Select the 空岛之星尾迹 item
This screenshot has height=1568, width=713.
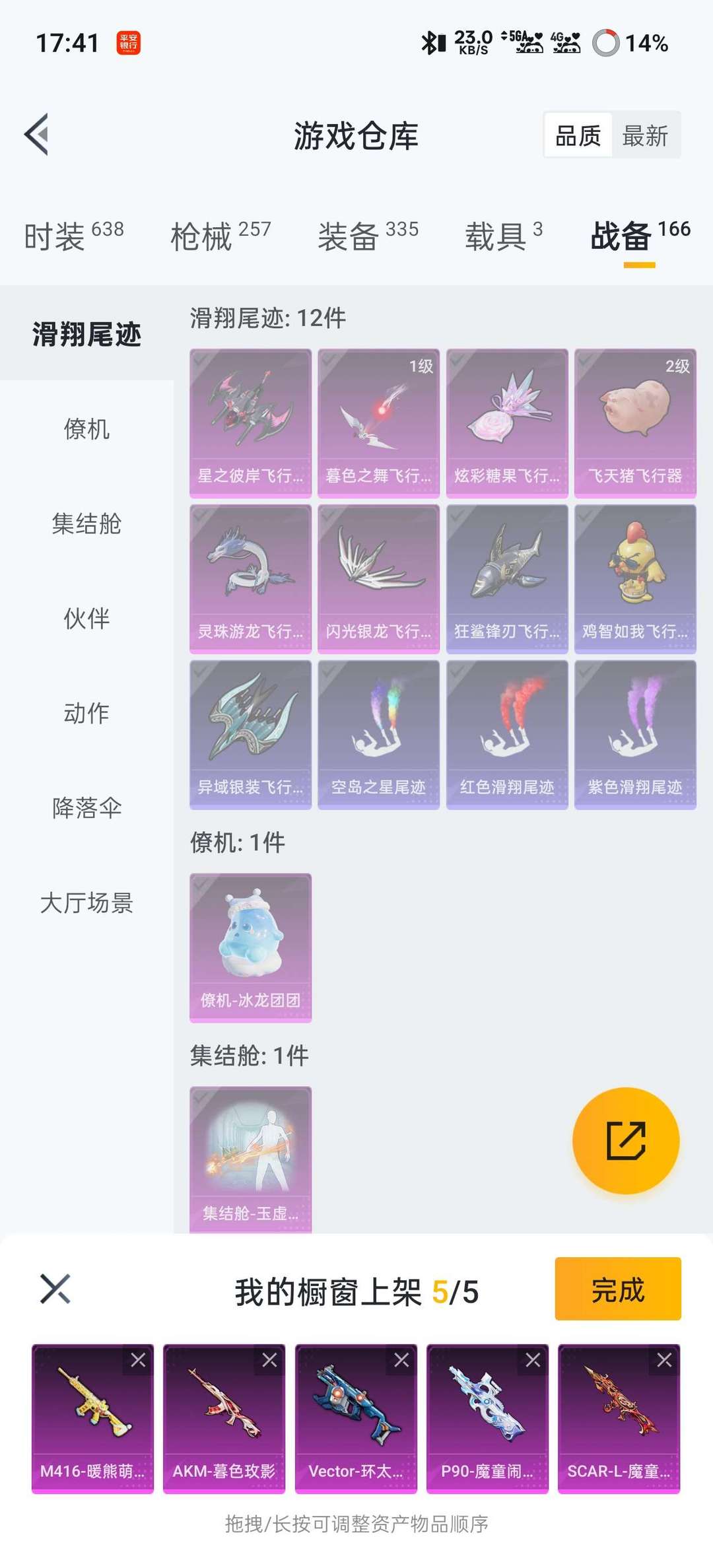point(378,735)
